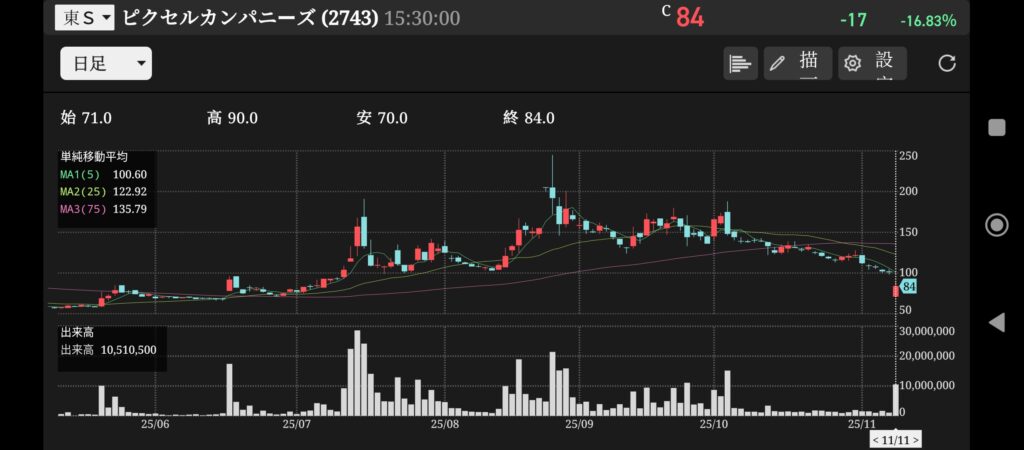Screen dimensions: 1024x450
Task: Go back with the system back button
Action: [996, 322]
